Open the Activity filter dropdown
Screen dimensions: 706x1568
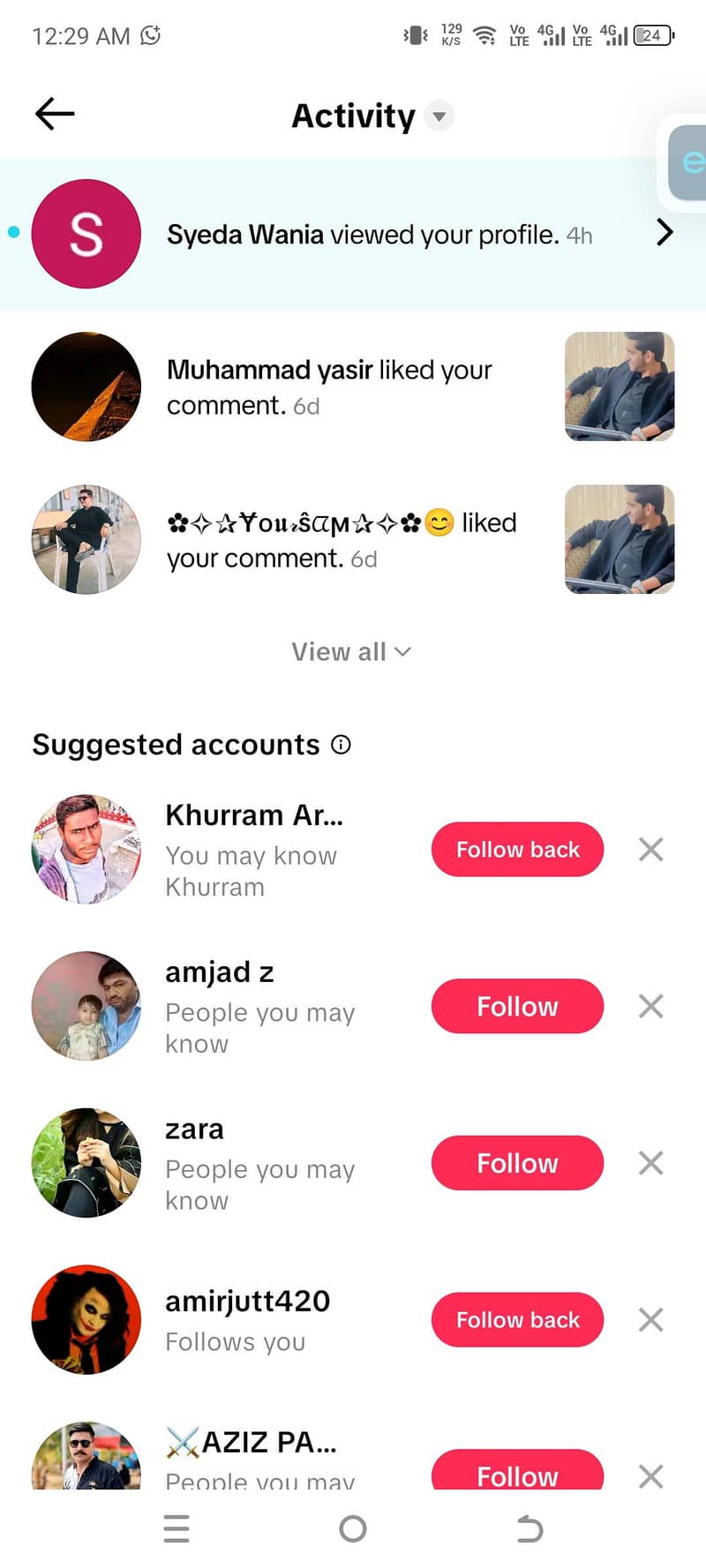439,116
